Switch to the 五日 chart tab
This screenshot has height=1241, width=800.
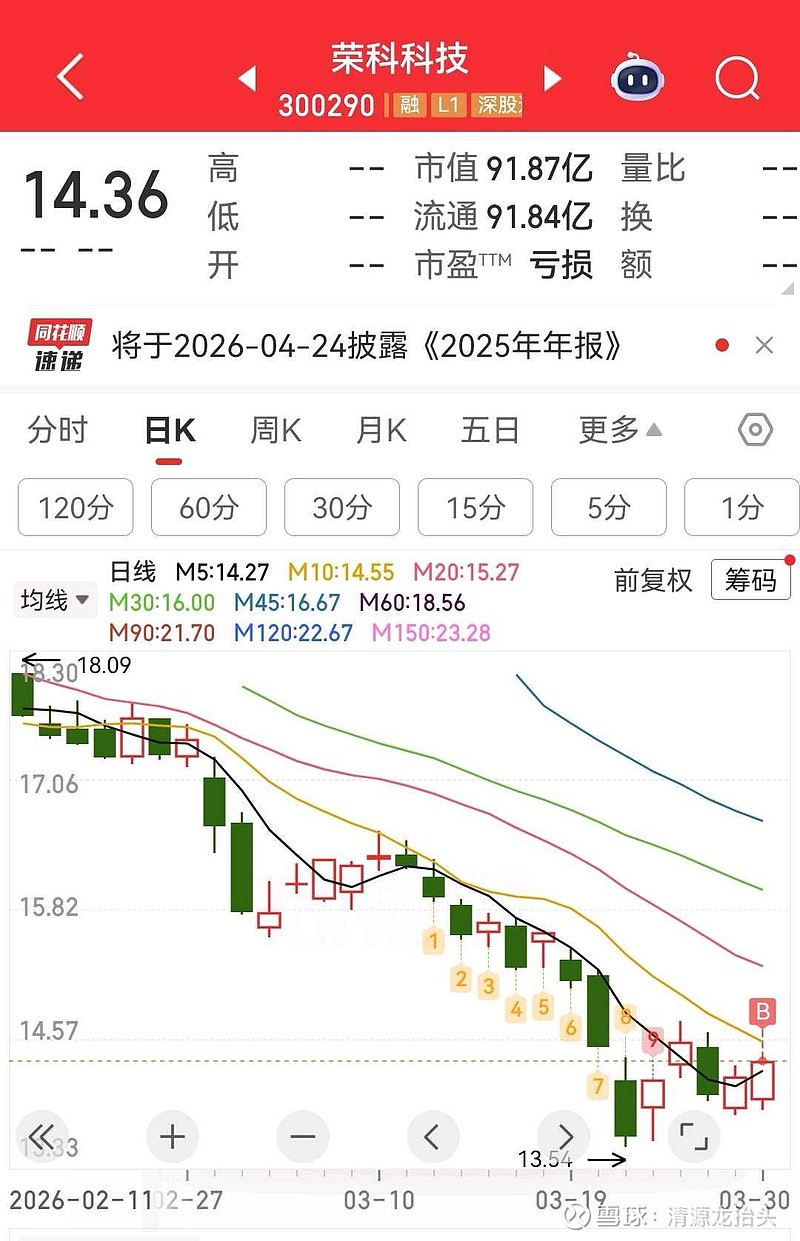pyautogui.click(x=490, y=431)
